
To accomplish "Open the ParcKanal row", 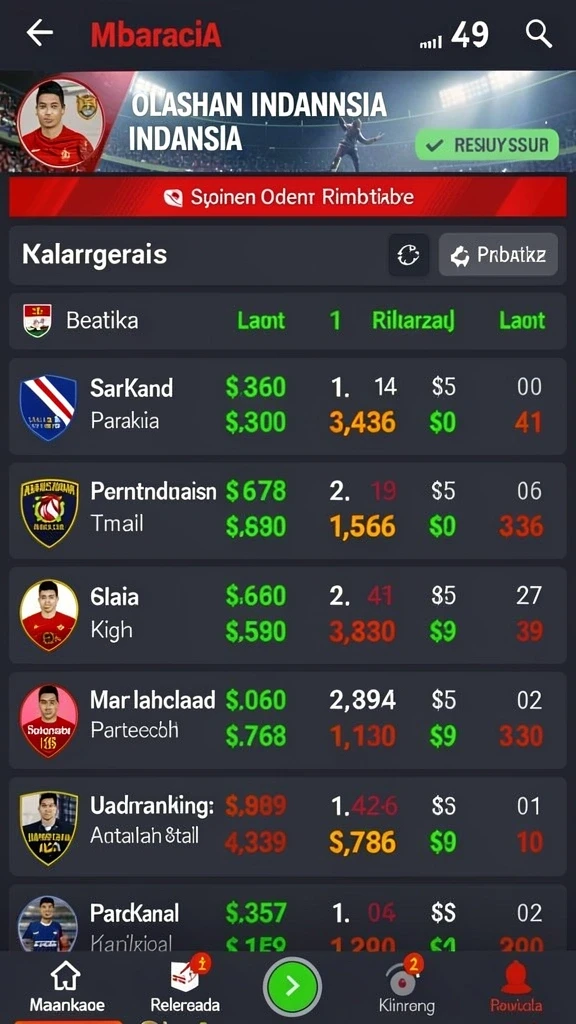I will coord(287,918).
